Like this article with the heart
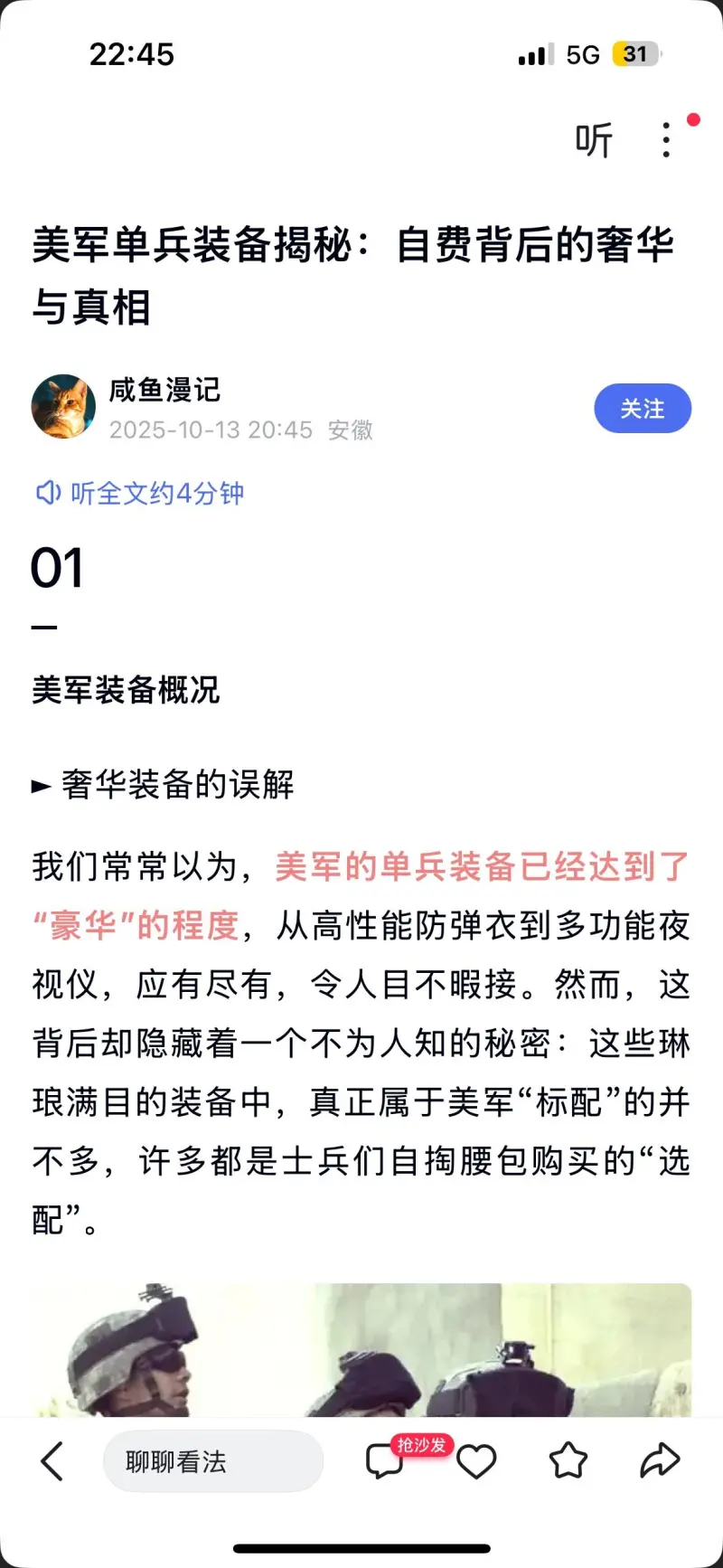 point(476,1461)
